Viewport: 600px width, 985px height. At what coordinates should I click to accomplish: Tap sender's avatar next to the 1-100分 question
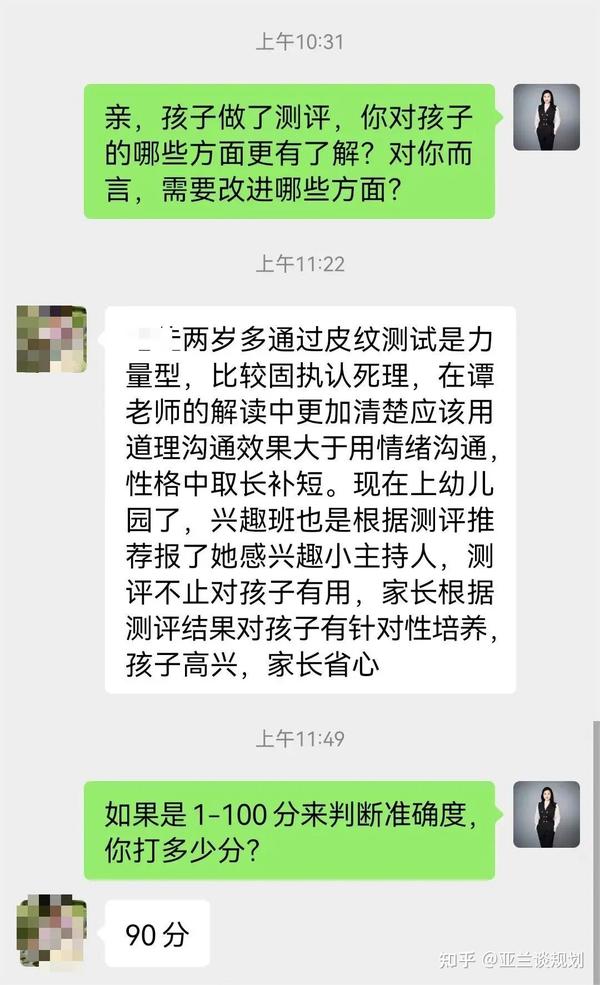(546, 814)
